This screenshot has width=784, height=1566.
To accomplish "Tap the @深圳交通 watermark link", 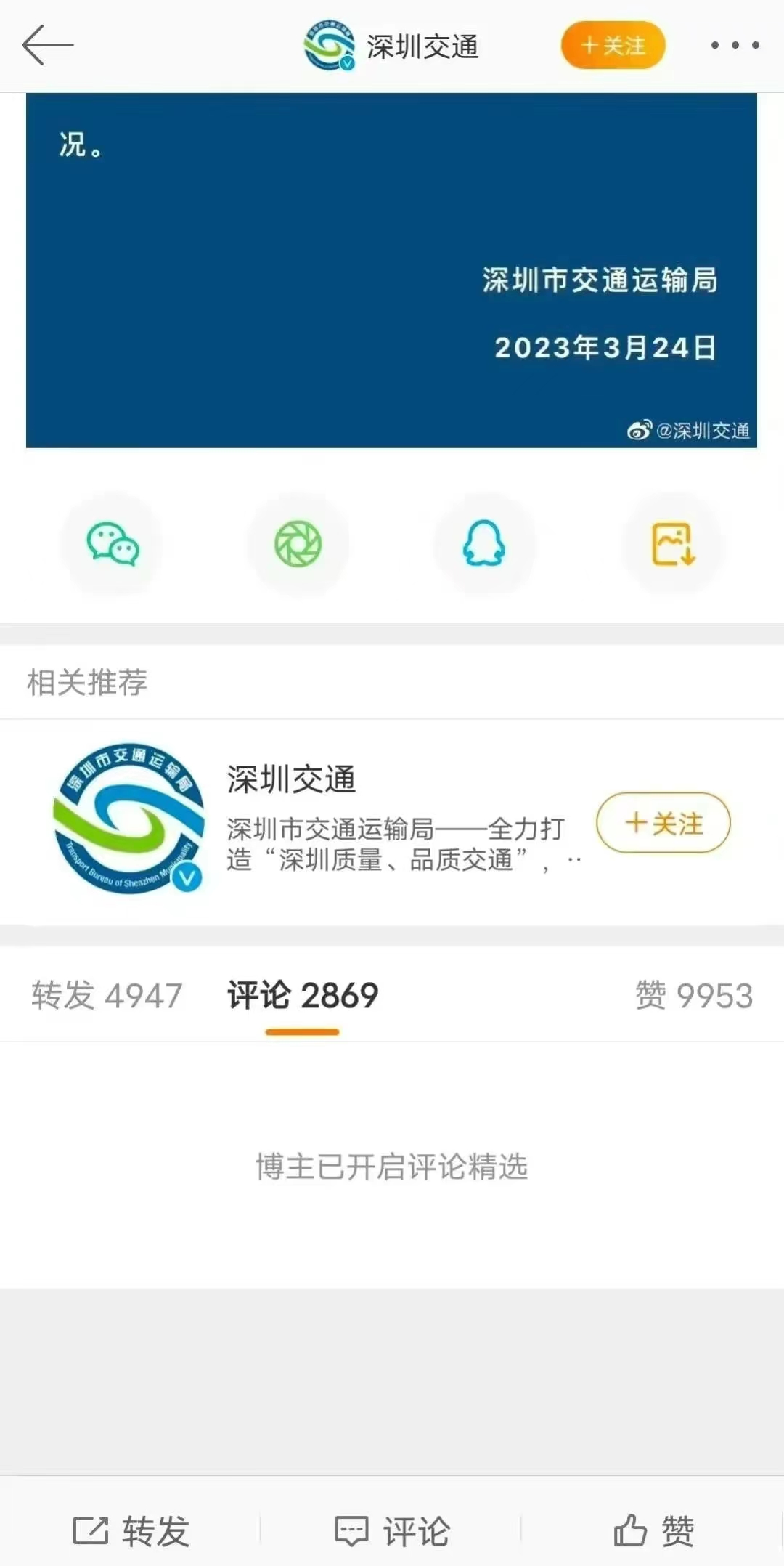I will (x=691, y=430).
